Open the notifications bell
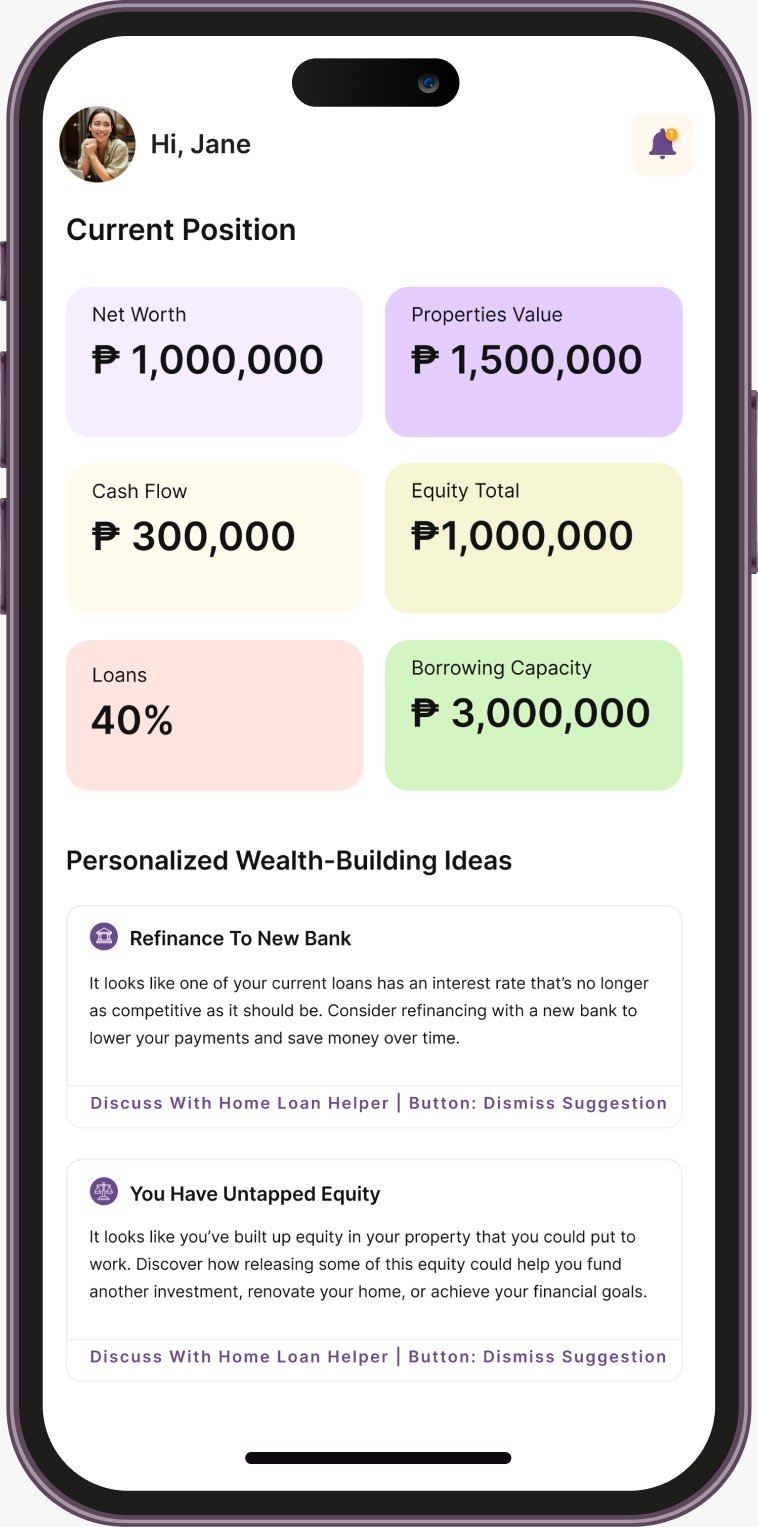 pos(662,144)
